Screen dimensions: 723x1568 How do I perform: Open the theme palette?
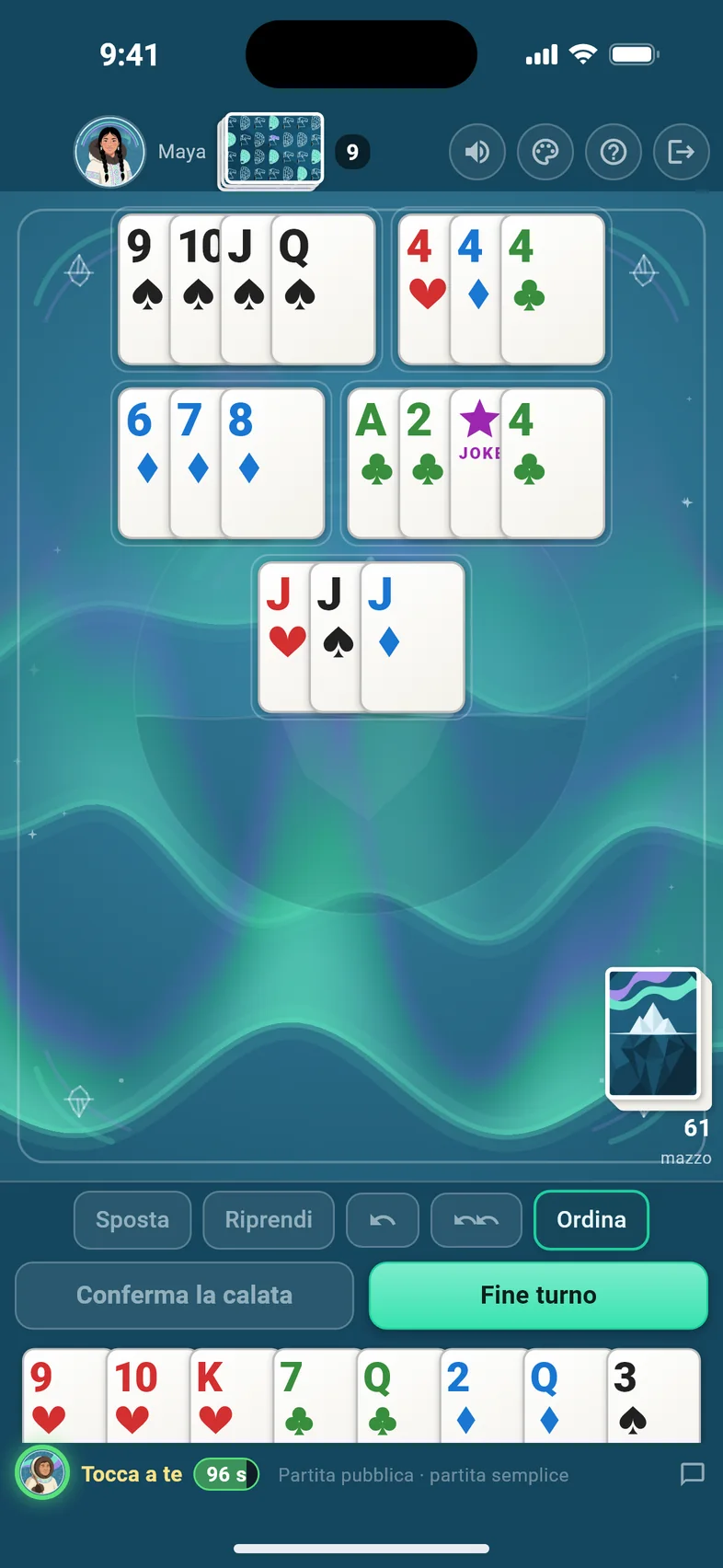[x=545, y=152]
